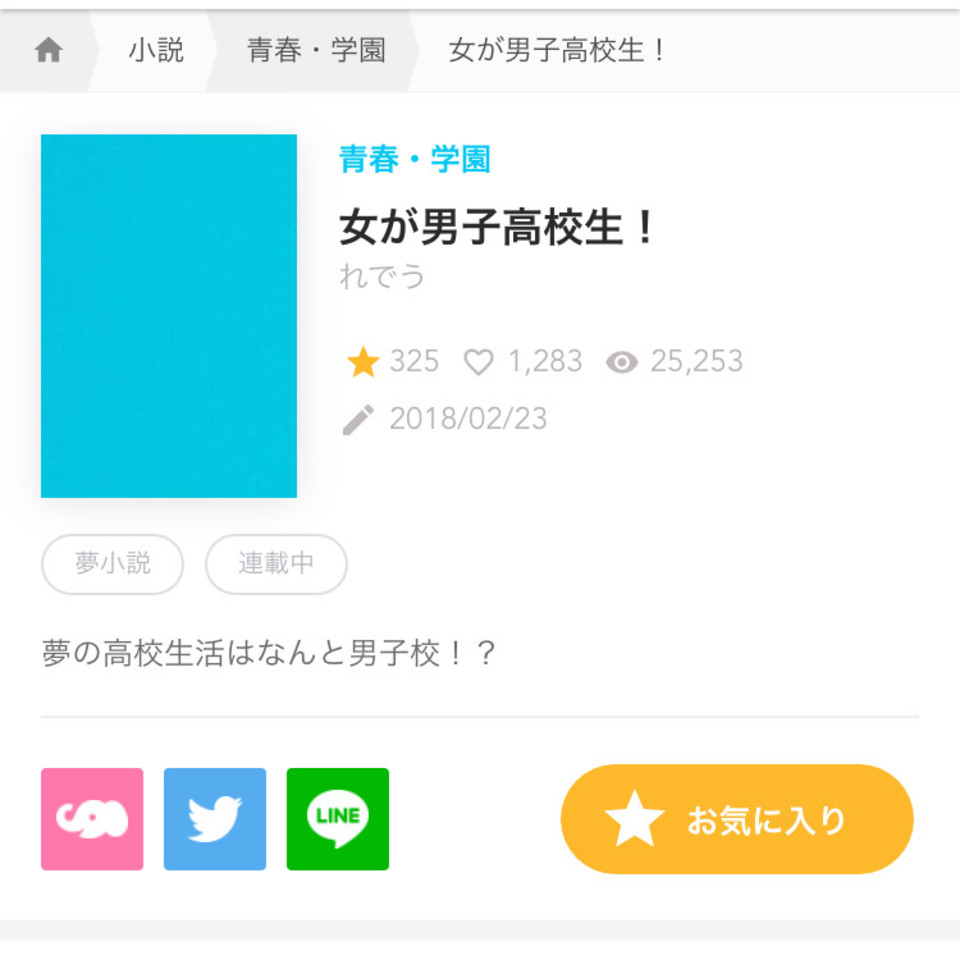Select the 夢小説 tag chip
The width and height of the screenshot is (960, 960).
[113, 564]
